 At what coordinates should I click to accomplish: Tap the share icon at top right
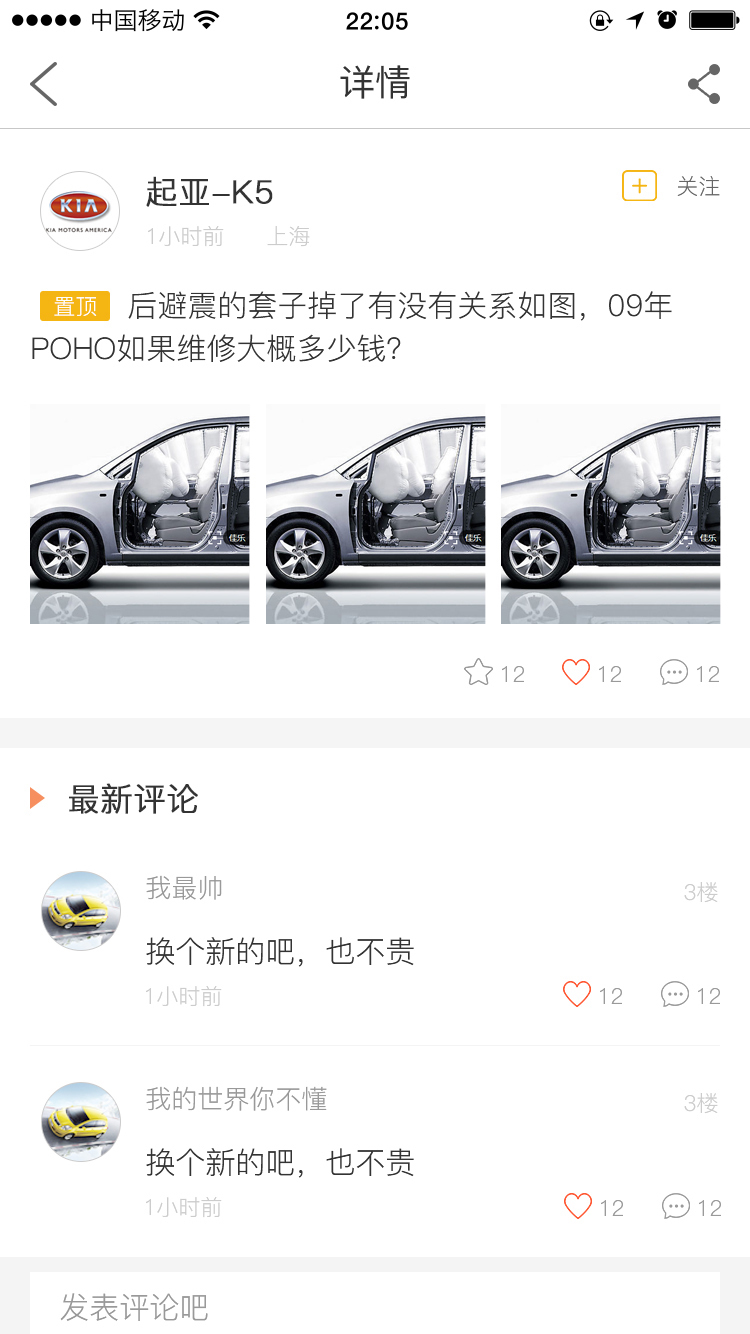pos(703,85)
